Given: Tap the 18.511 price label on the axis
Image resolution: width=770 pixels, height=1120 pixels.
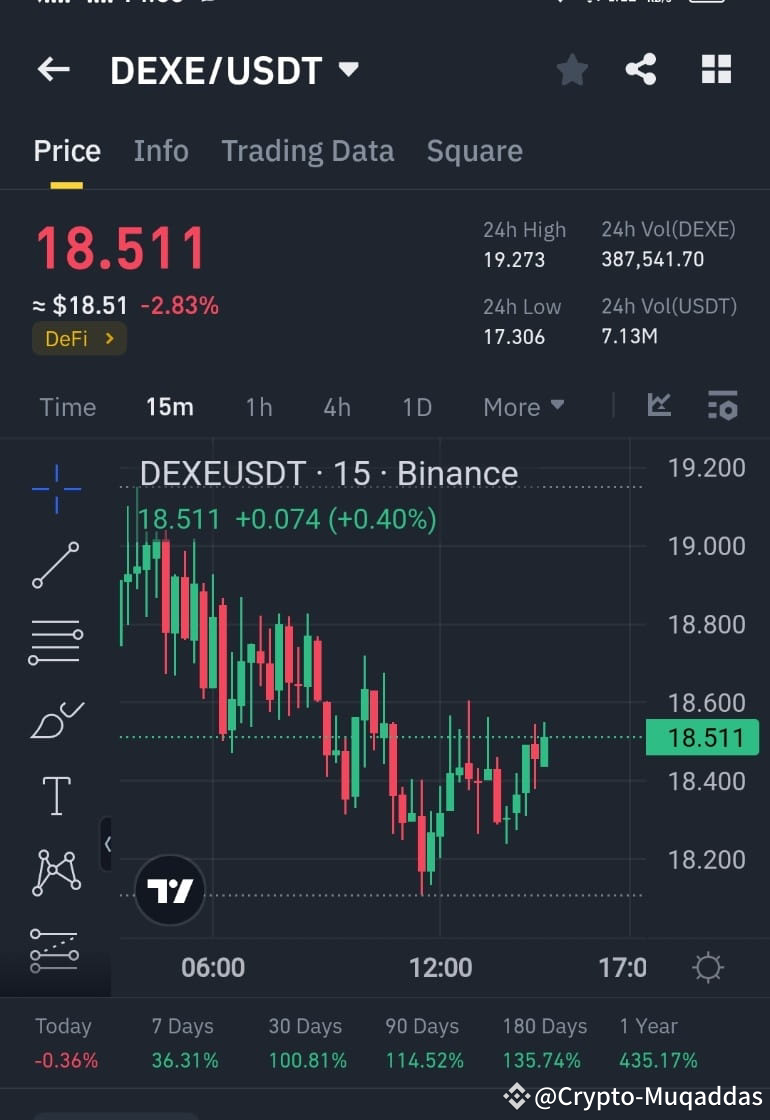Looking at the screenshot, I should (x=703, y=737).
